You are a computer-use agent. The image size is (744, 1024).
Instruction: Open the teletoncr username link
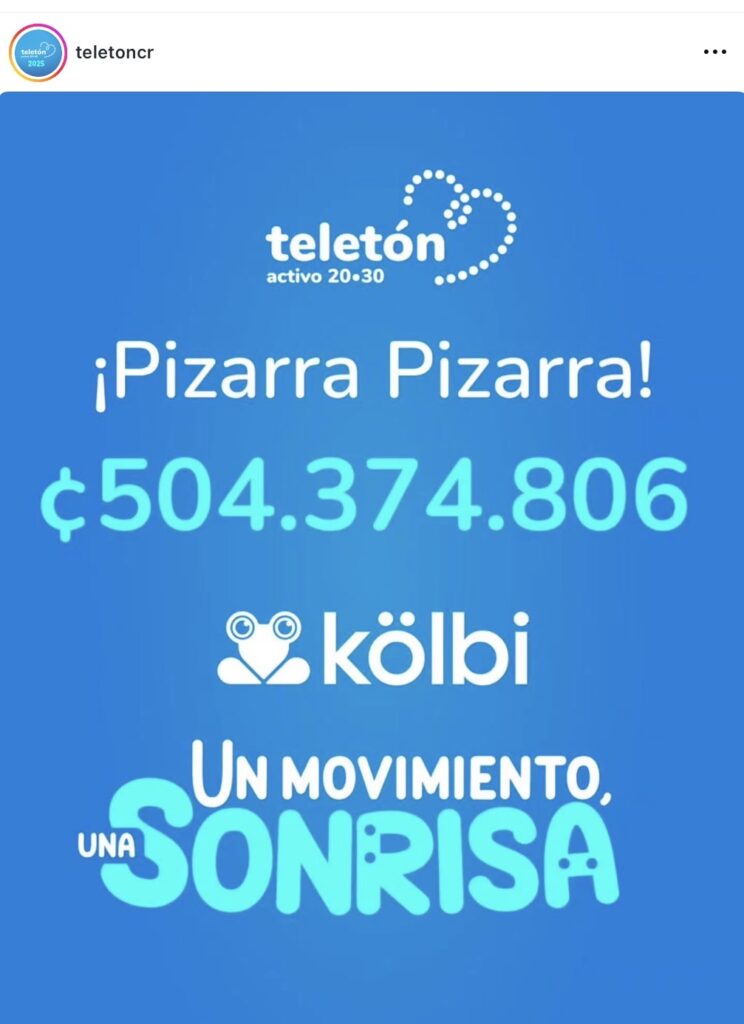[x=114, y=52]
